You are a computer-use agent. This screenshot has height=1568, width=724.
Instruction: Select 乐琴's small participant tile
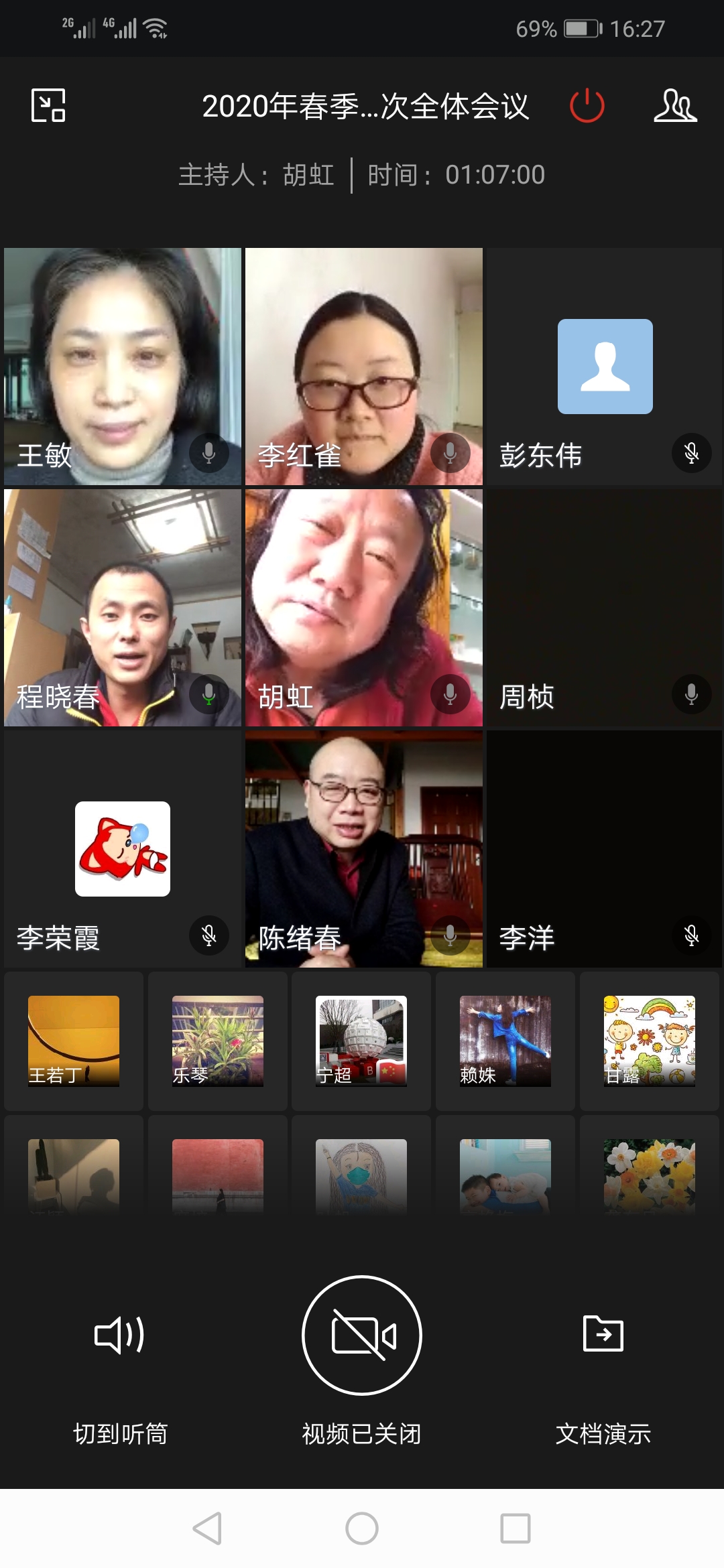click(x=218, y=1041)
